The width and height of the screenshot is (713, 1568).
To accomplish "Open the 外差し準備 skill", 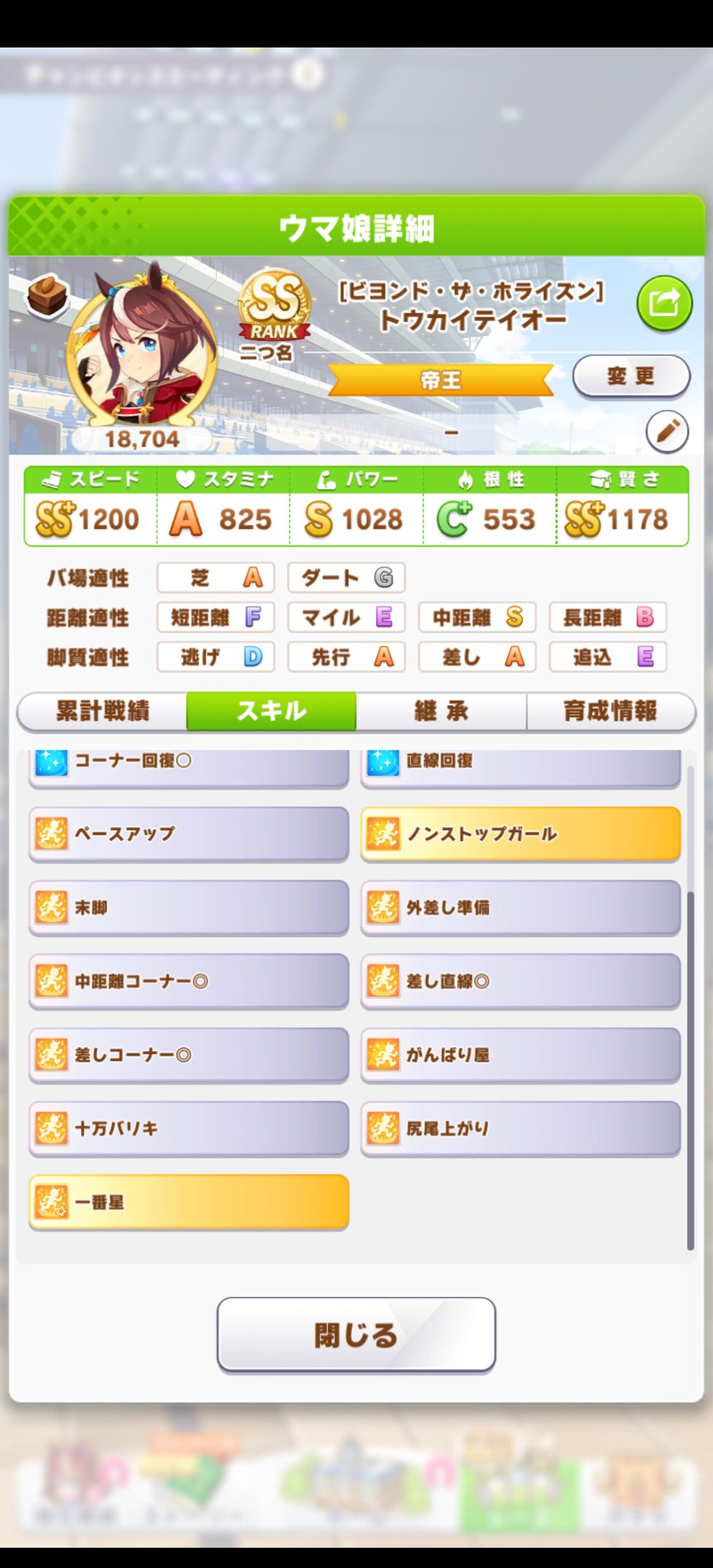I will (x=521, y=908).
